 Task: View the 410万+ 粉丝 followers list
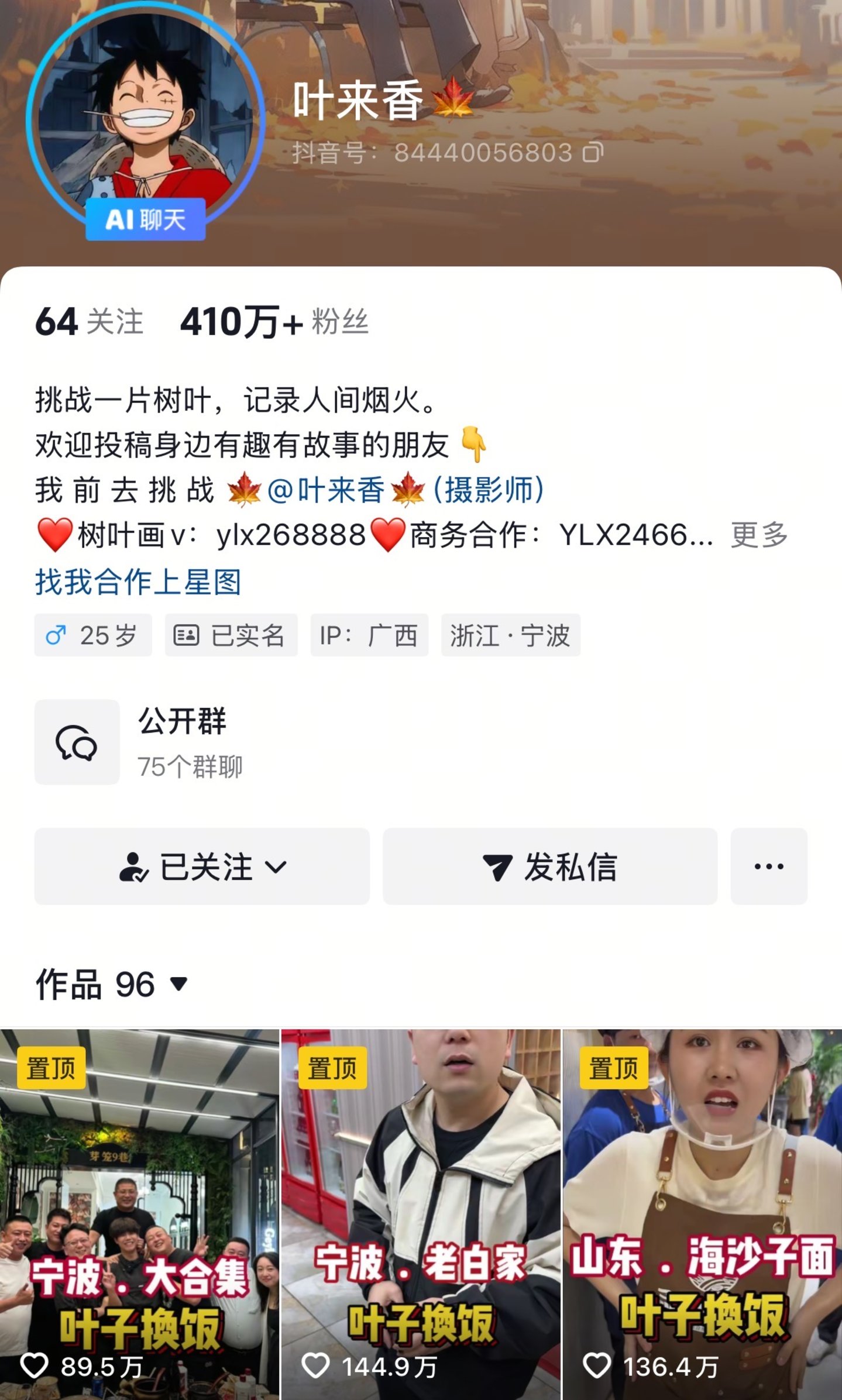click(274, 322)
